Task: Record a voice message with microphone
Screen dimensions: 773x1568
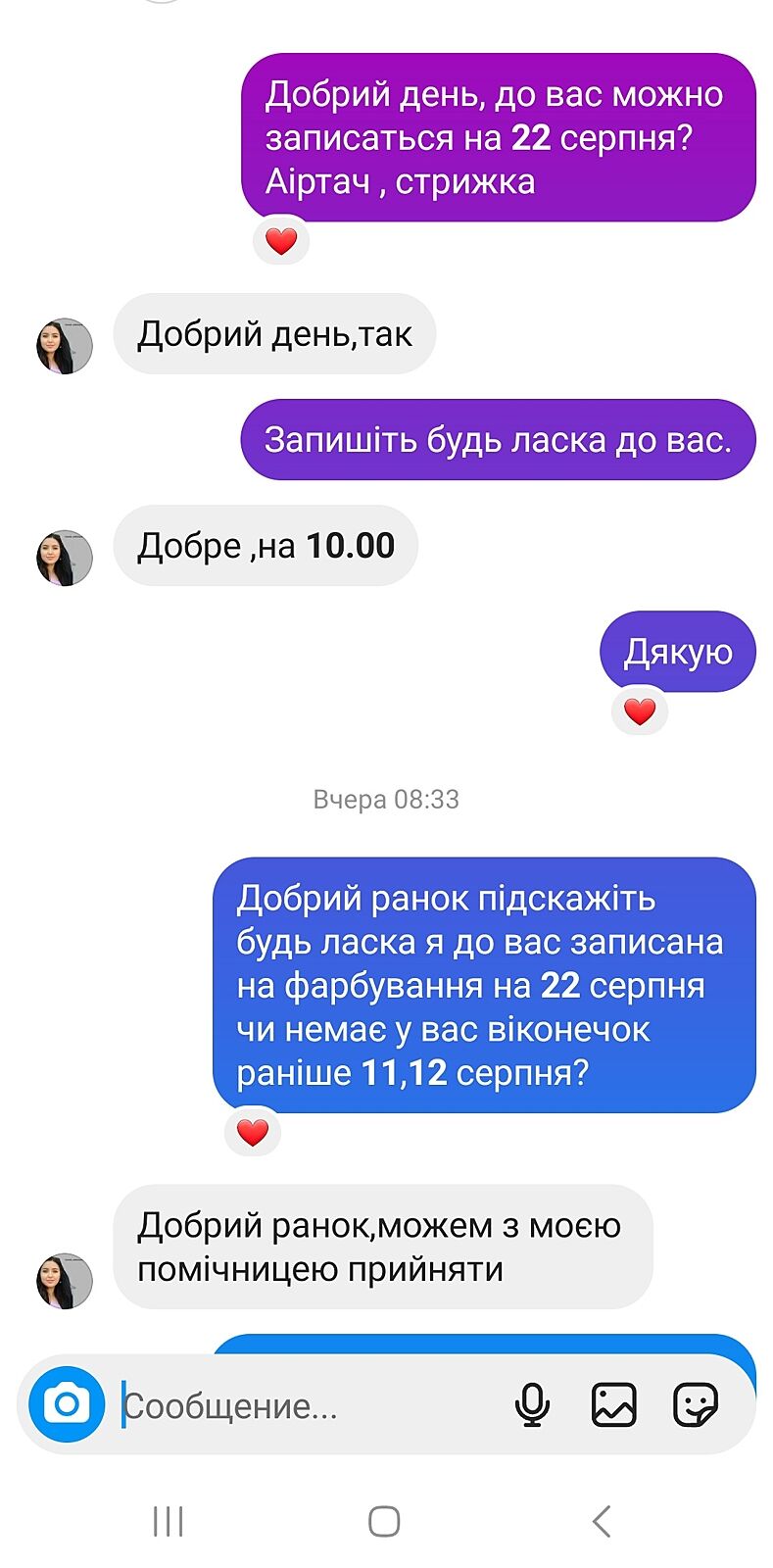Action: [532, 1405]
